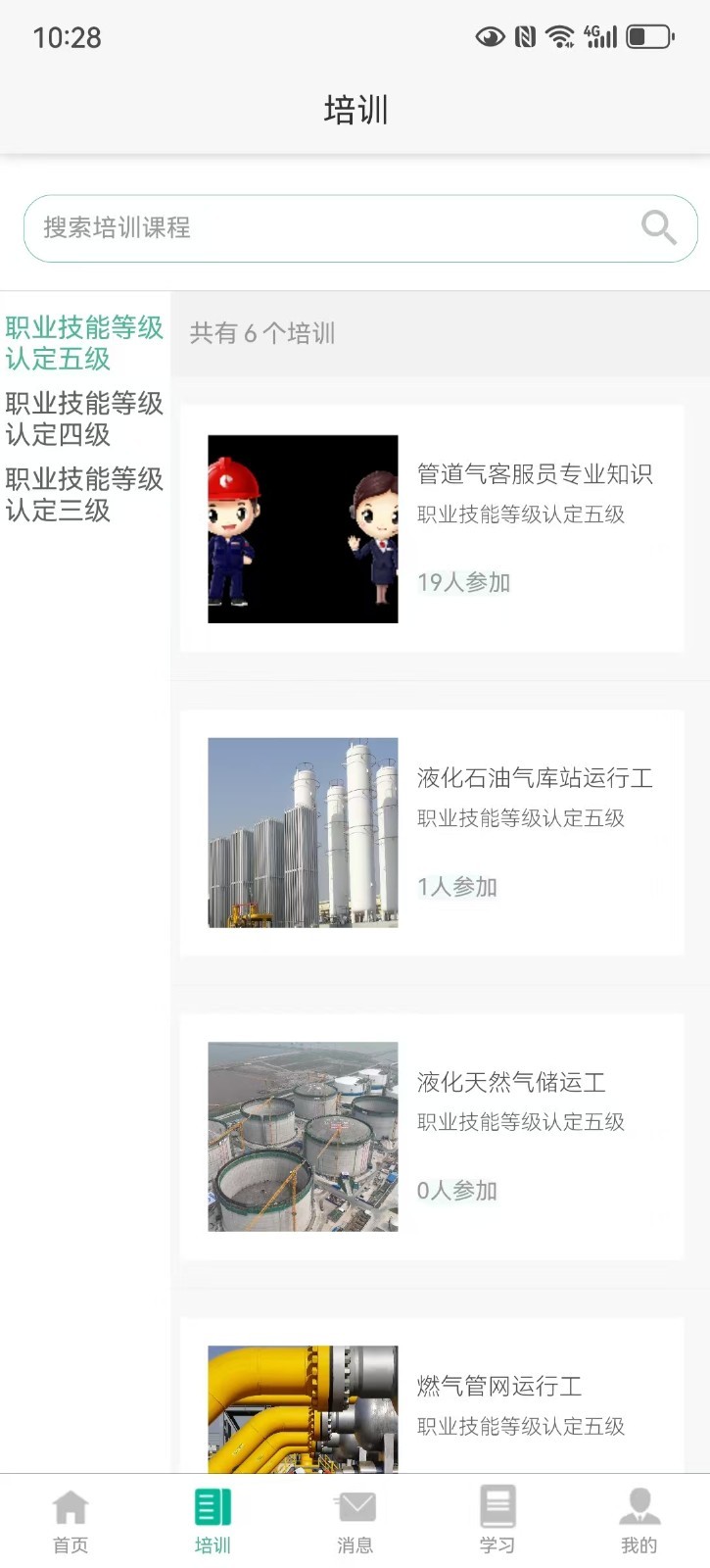Open the 我的 profile person icon
Image resolution: width=710 pixels, height=1568 pixels.
pos(639,1503)
